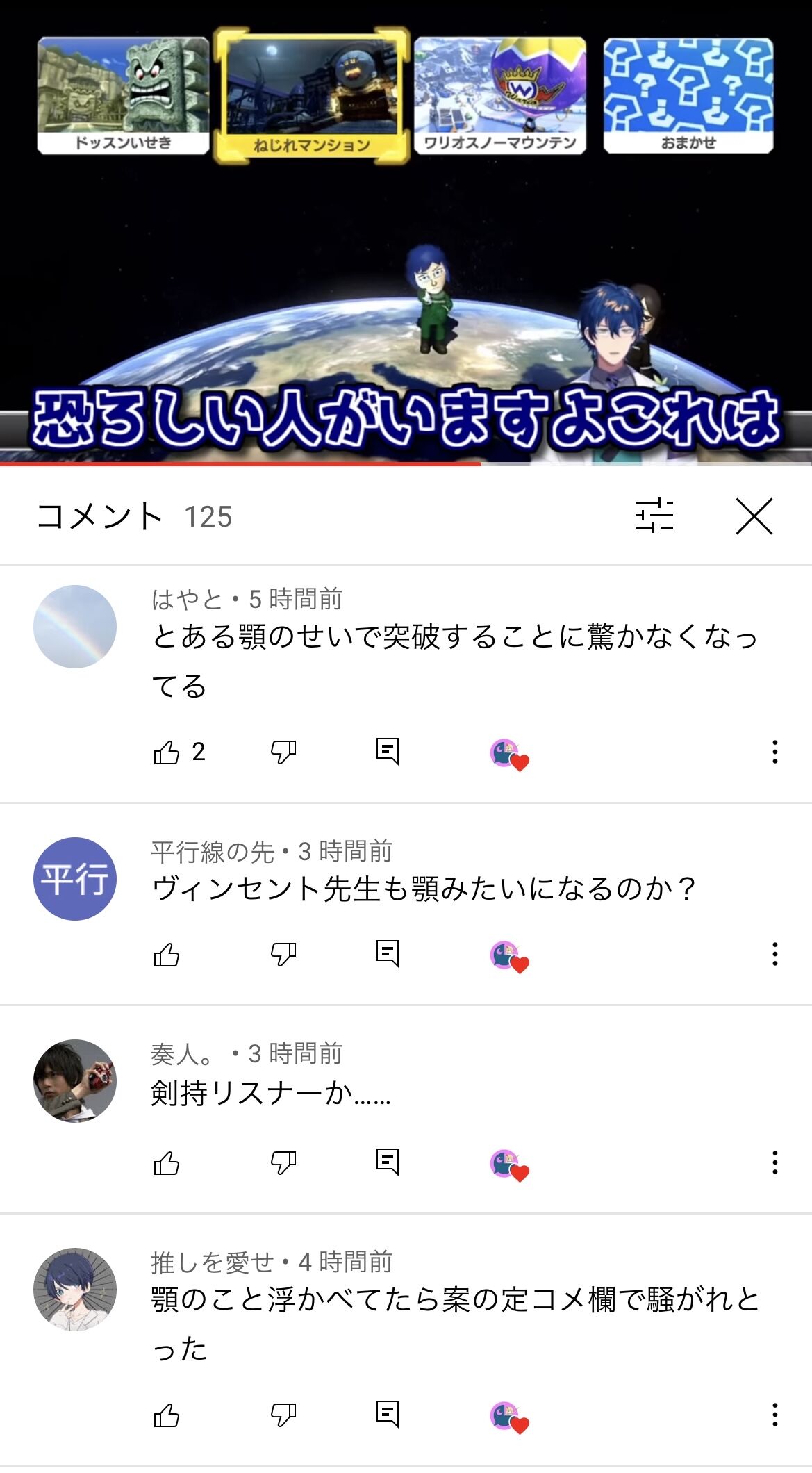This screenshot has width=812, height=1473.
Task: Open the comment sort options icon
Action: (x=654, y=516)
